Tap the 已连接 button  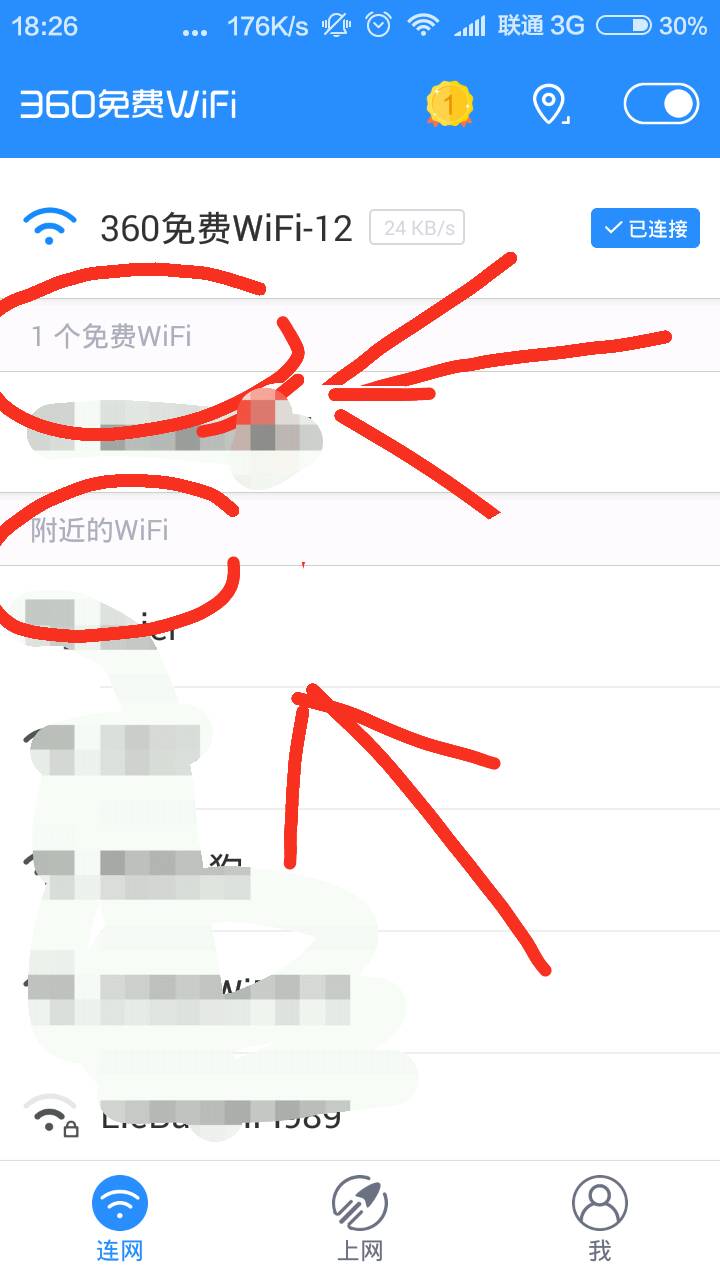click(645, 229)
